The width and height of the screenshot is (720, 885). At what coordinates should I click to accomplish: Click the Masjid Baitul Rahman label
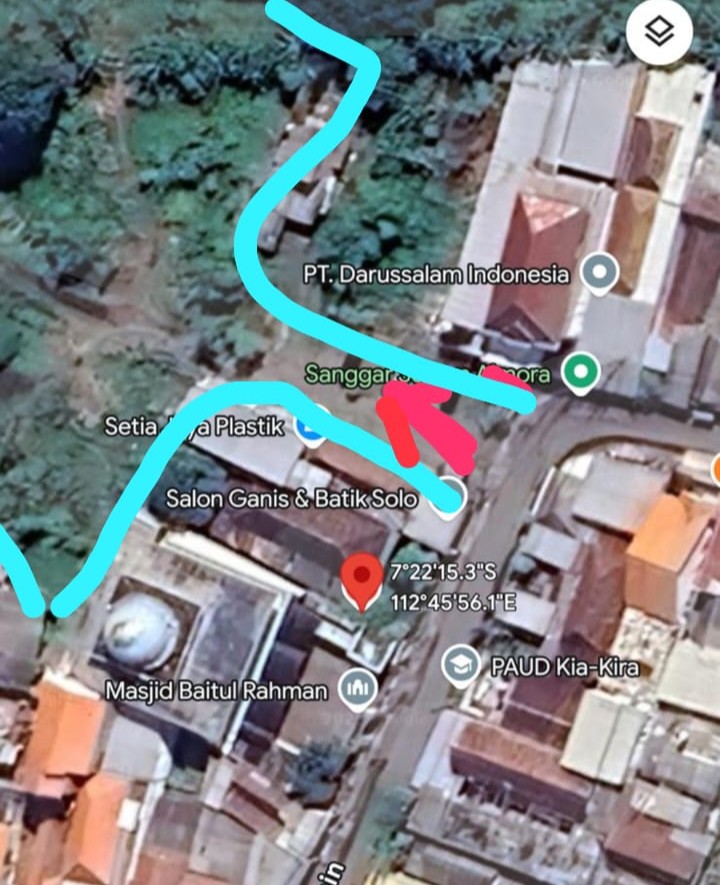215,689
